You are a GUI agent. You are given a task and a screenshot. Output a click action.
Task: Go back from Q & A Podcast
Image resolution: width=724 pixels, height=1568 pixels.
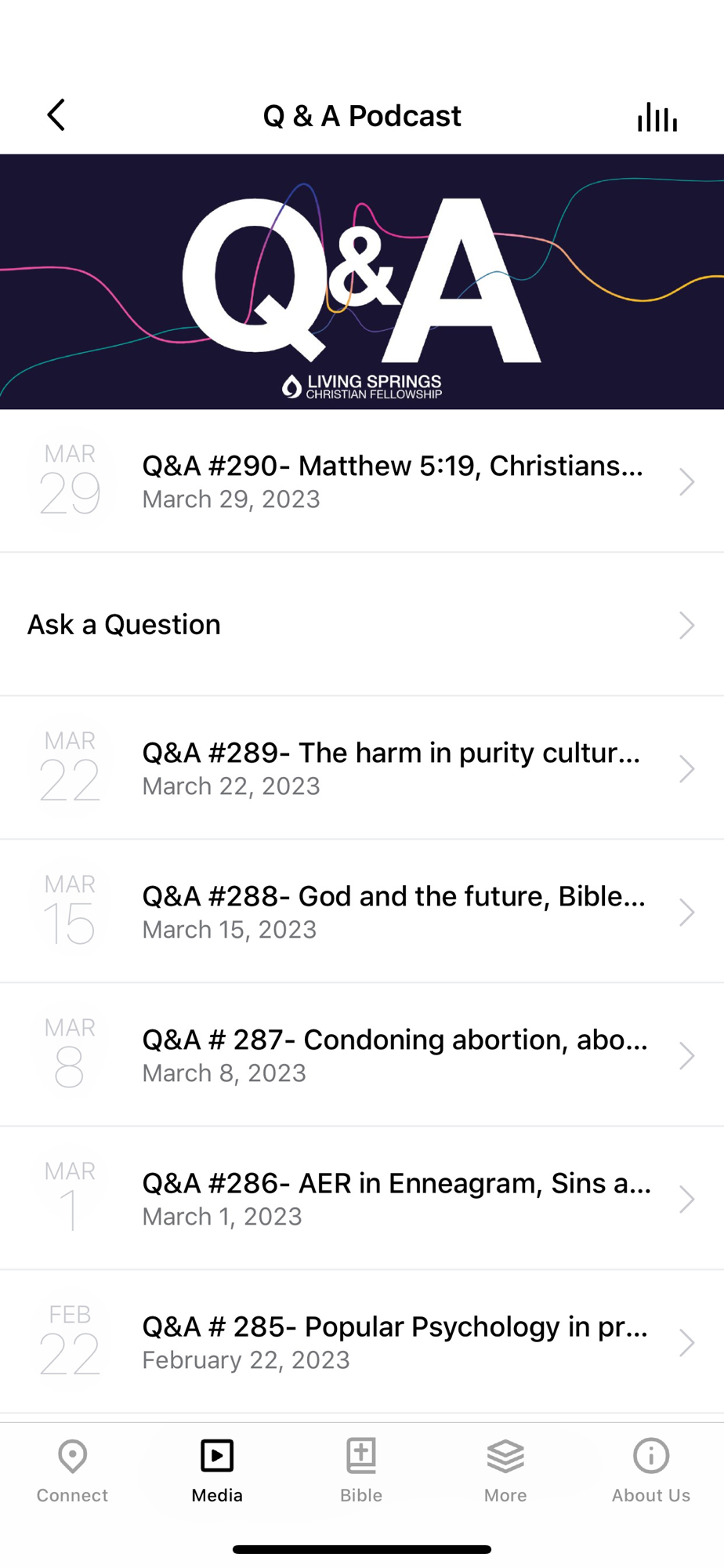point(56,115)
